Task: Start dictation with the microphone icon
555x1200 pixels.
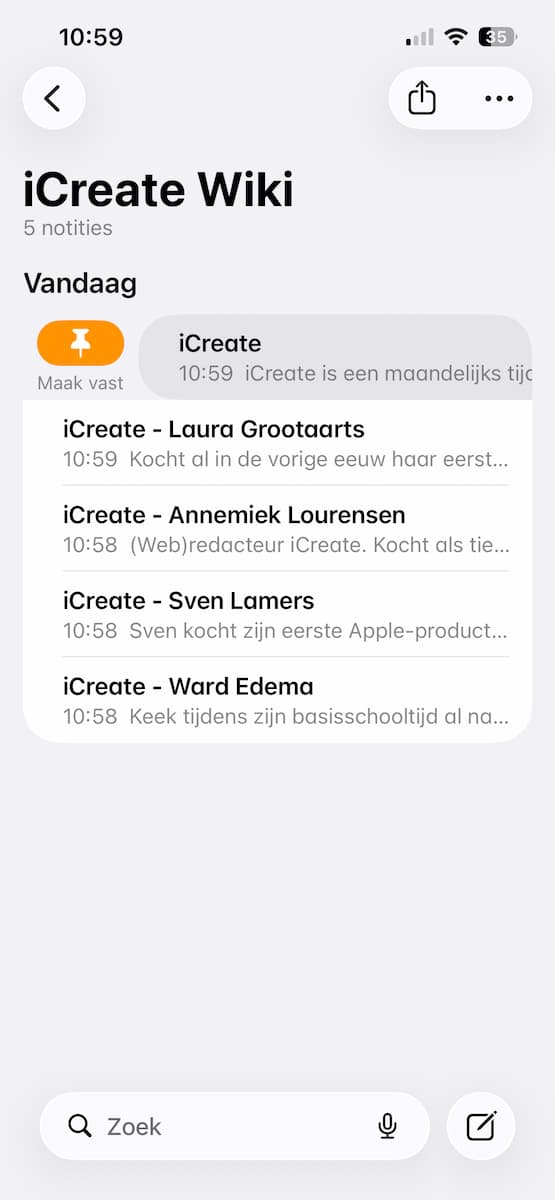Action: (x=388, y=1126)
